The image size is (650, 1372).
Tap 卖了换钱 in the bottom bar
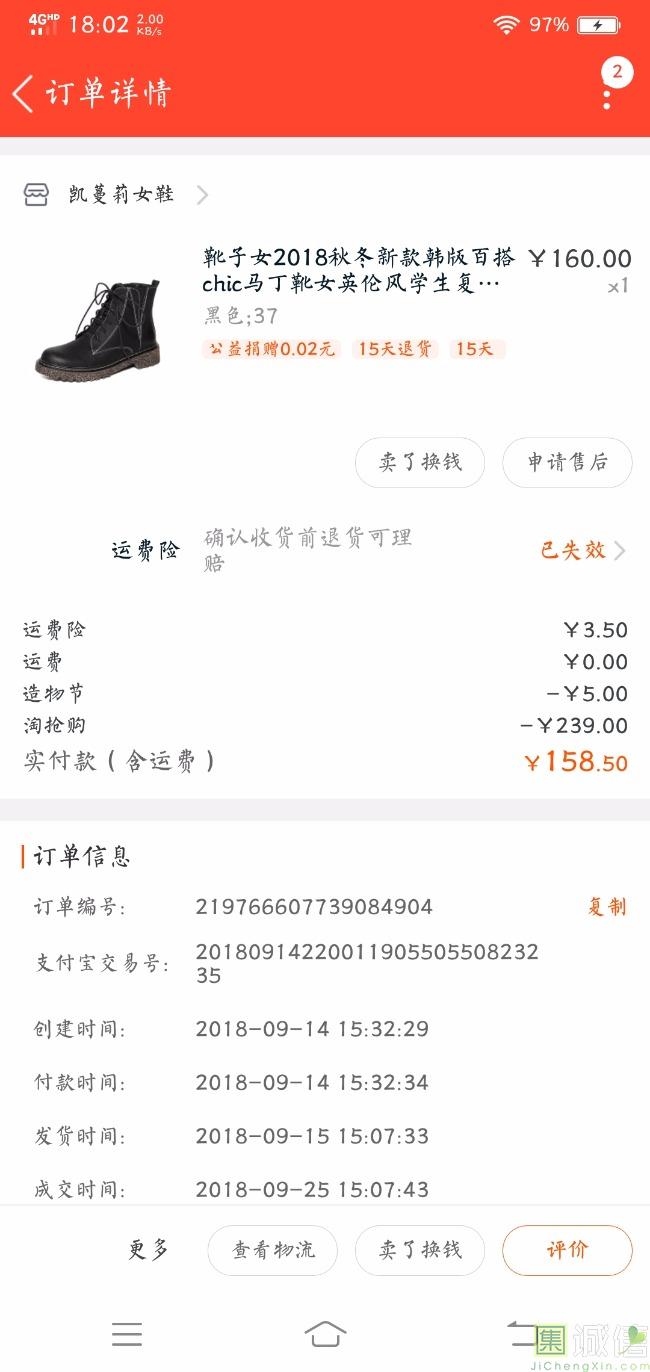point(420,1250)
